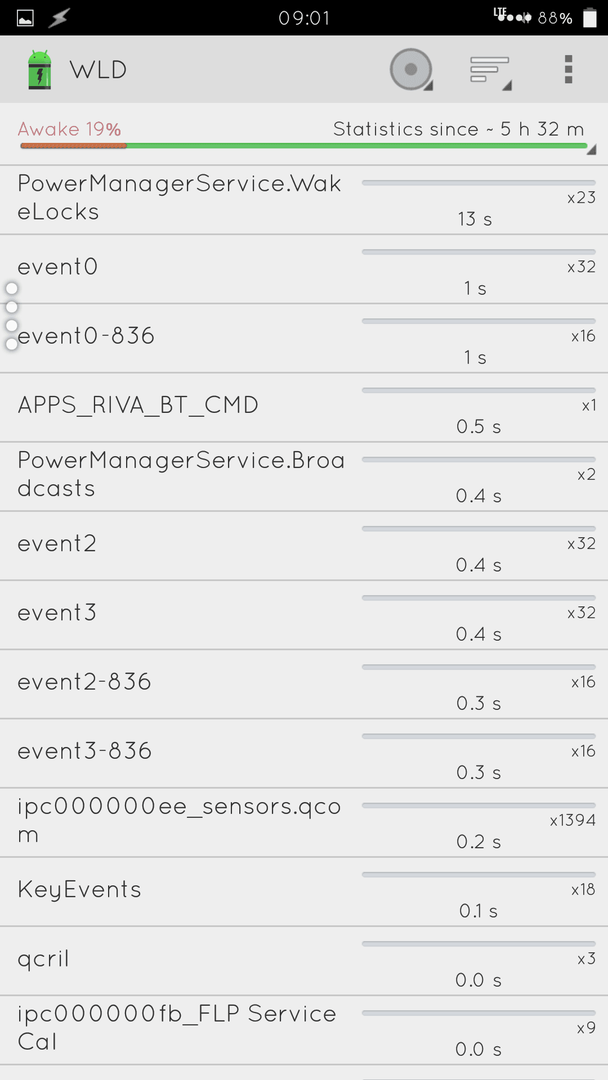The height and width of the screenshot is (1080, 608).
Task: Open PowerManagerService.Broadcasts entry
Action: (x=304, y=477)
